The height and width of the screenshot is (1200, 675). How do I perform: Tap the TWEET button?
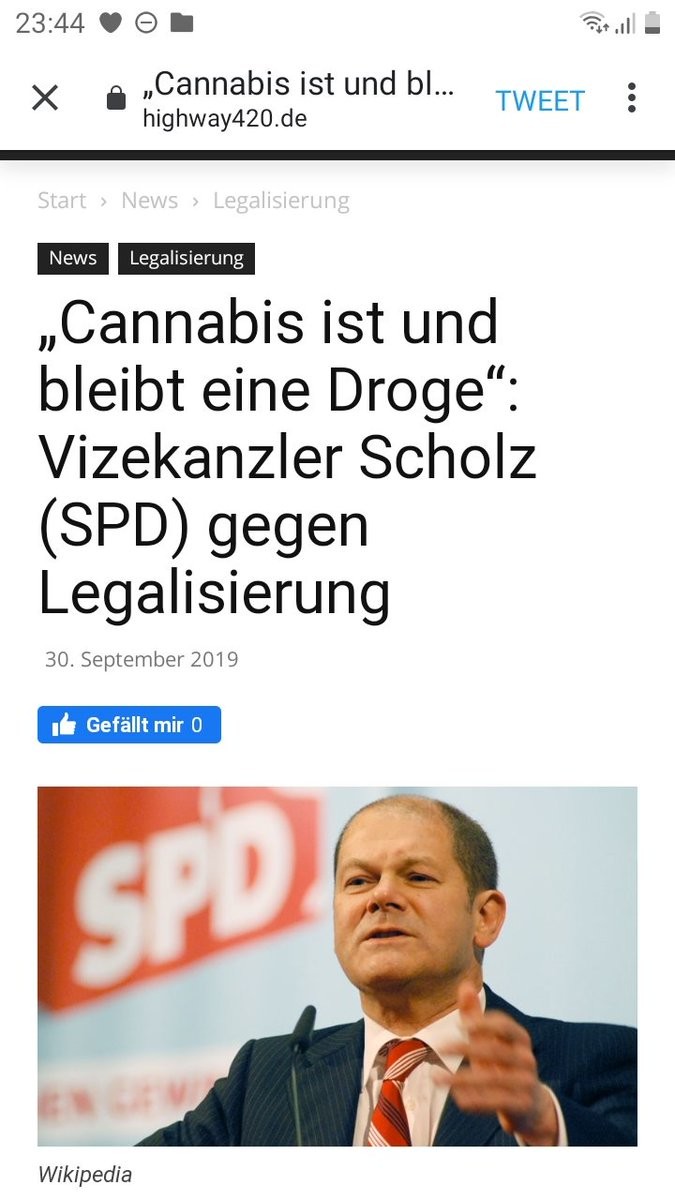(540, 100)
